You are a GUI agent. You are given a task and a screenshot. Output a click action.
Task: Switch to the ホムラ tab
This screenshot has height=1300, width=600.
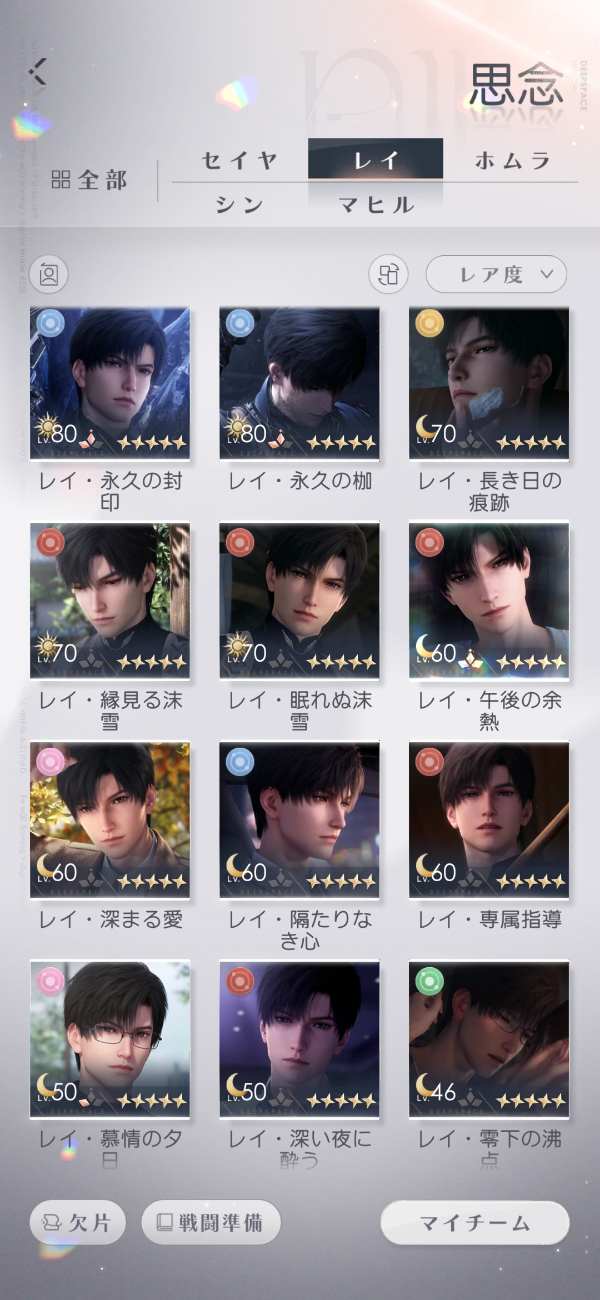click(513, 160)
